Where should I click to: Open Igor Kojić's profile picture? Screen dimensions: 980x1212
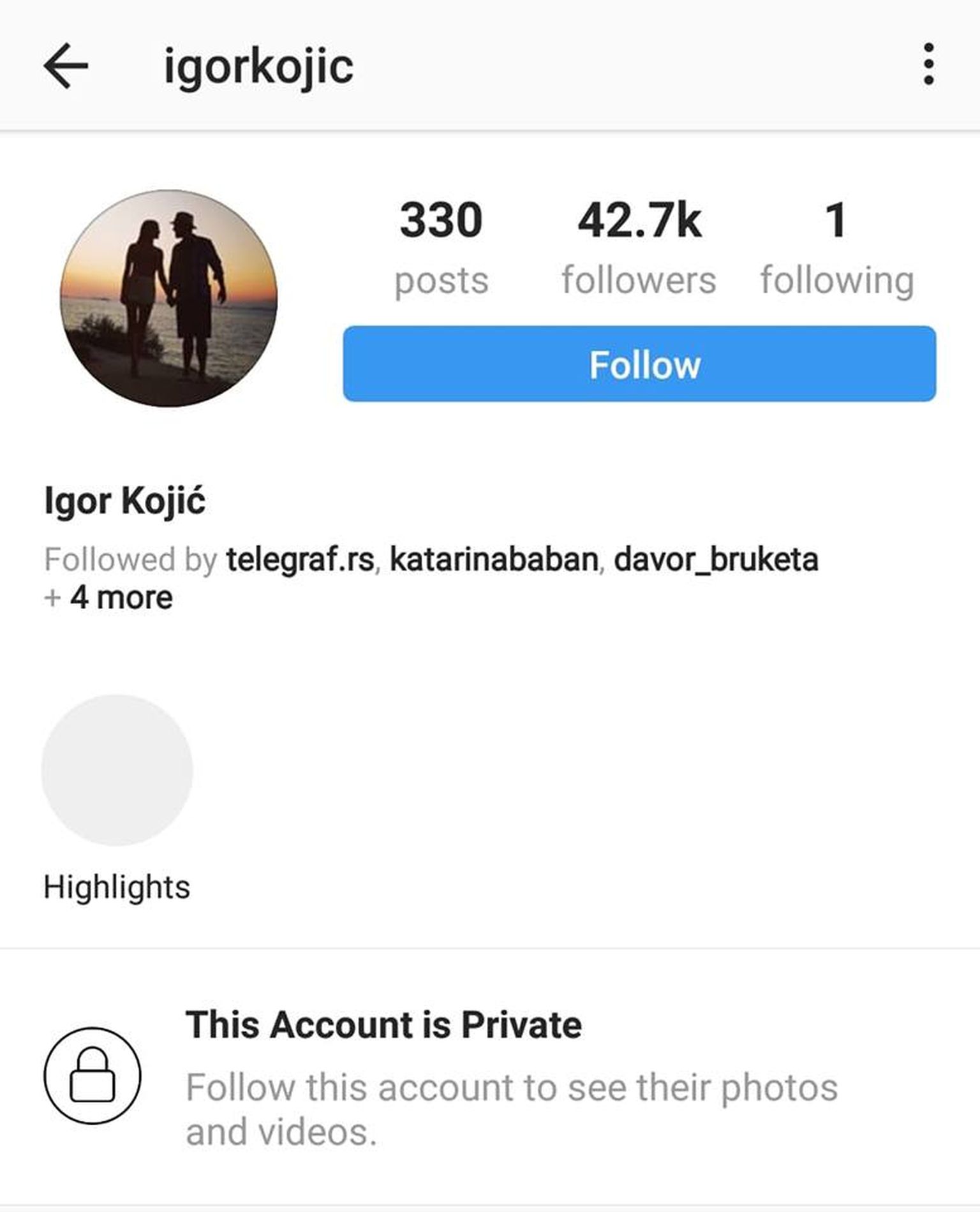pos(169,298)
